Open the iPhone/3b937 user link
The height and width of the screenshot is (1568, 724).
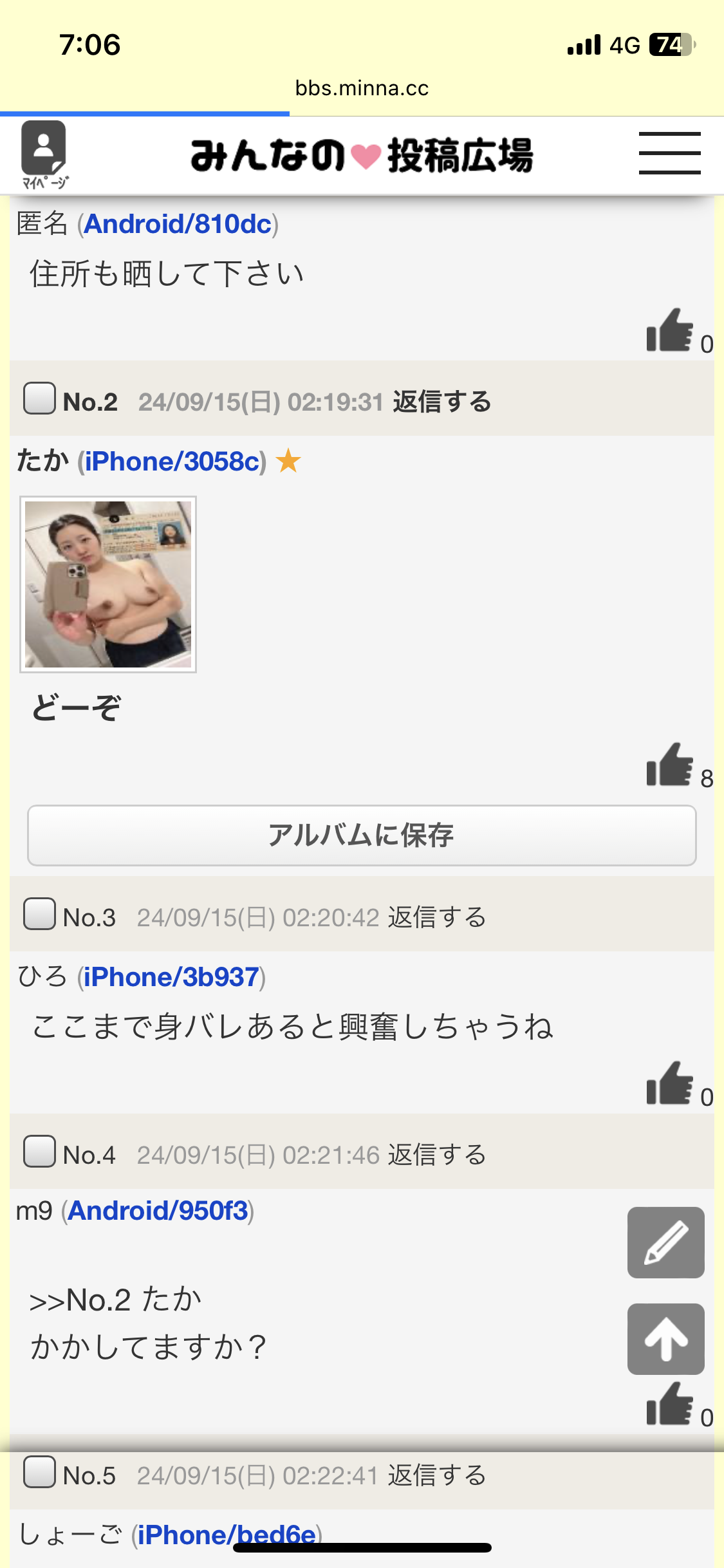[171, 976]
